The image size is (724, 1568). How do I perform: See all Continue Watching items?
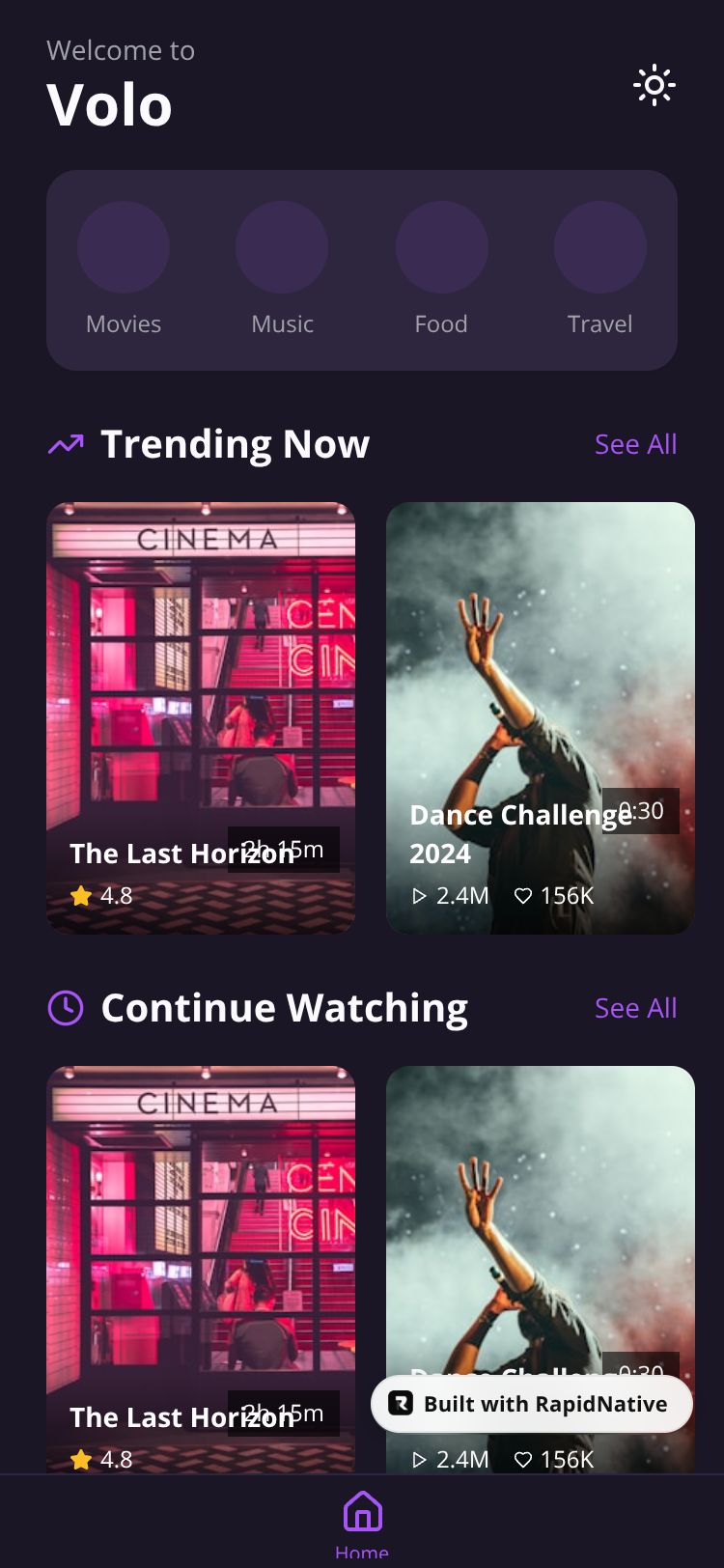[635, 1008]
